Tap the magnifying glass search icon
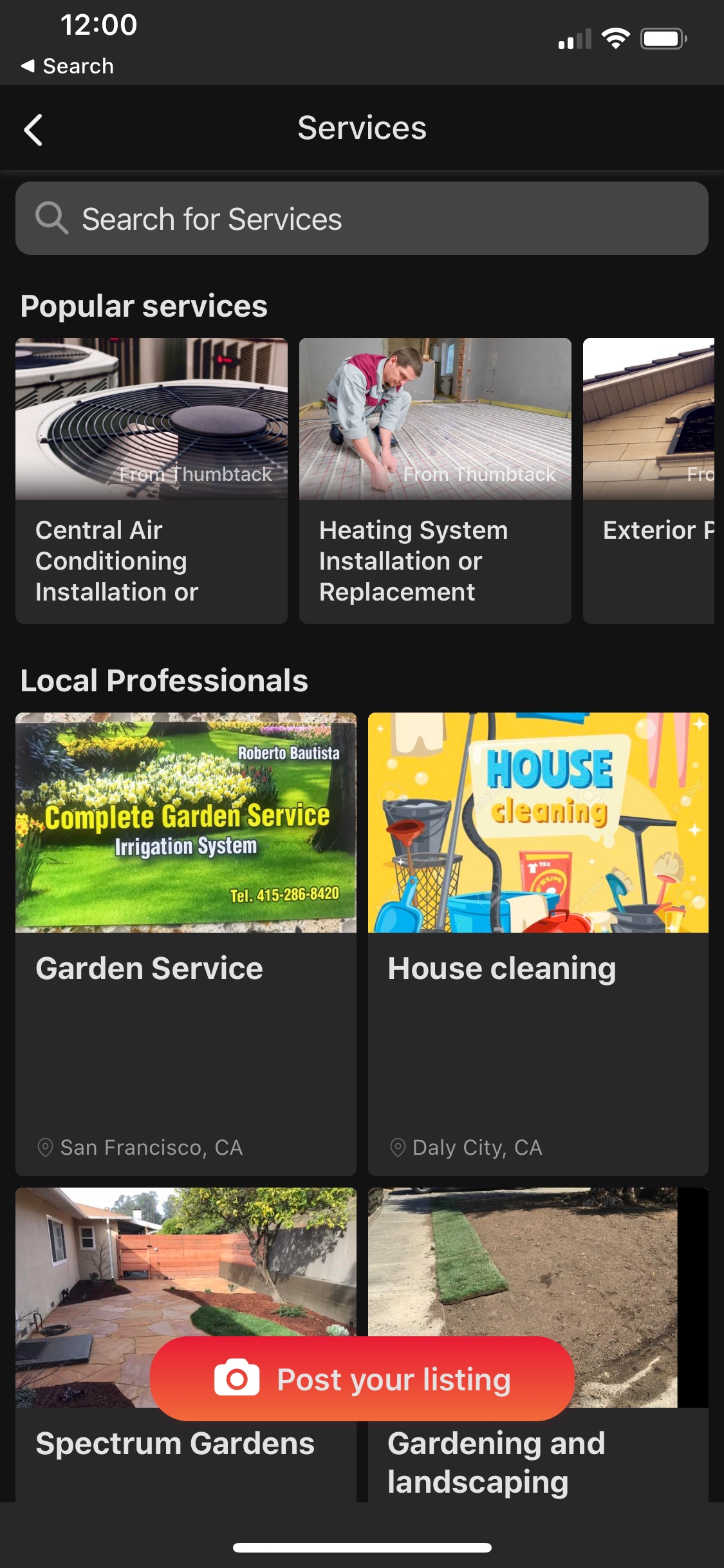Image resolution: width=724 pixels, height=1568 pixels. pos(53,218)
